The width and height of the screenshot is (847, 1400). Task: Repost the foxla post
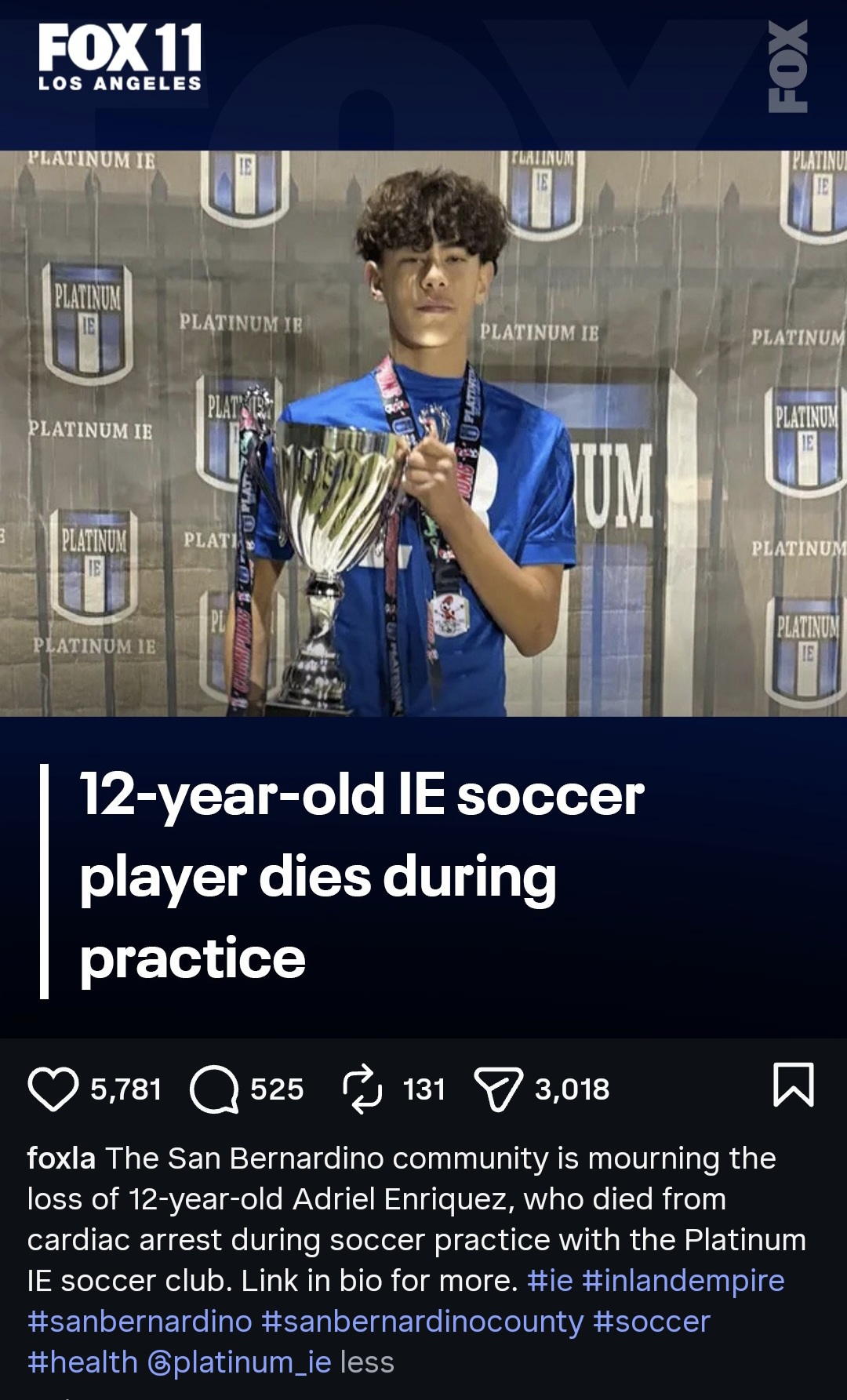click(362, 1089)
